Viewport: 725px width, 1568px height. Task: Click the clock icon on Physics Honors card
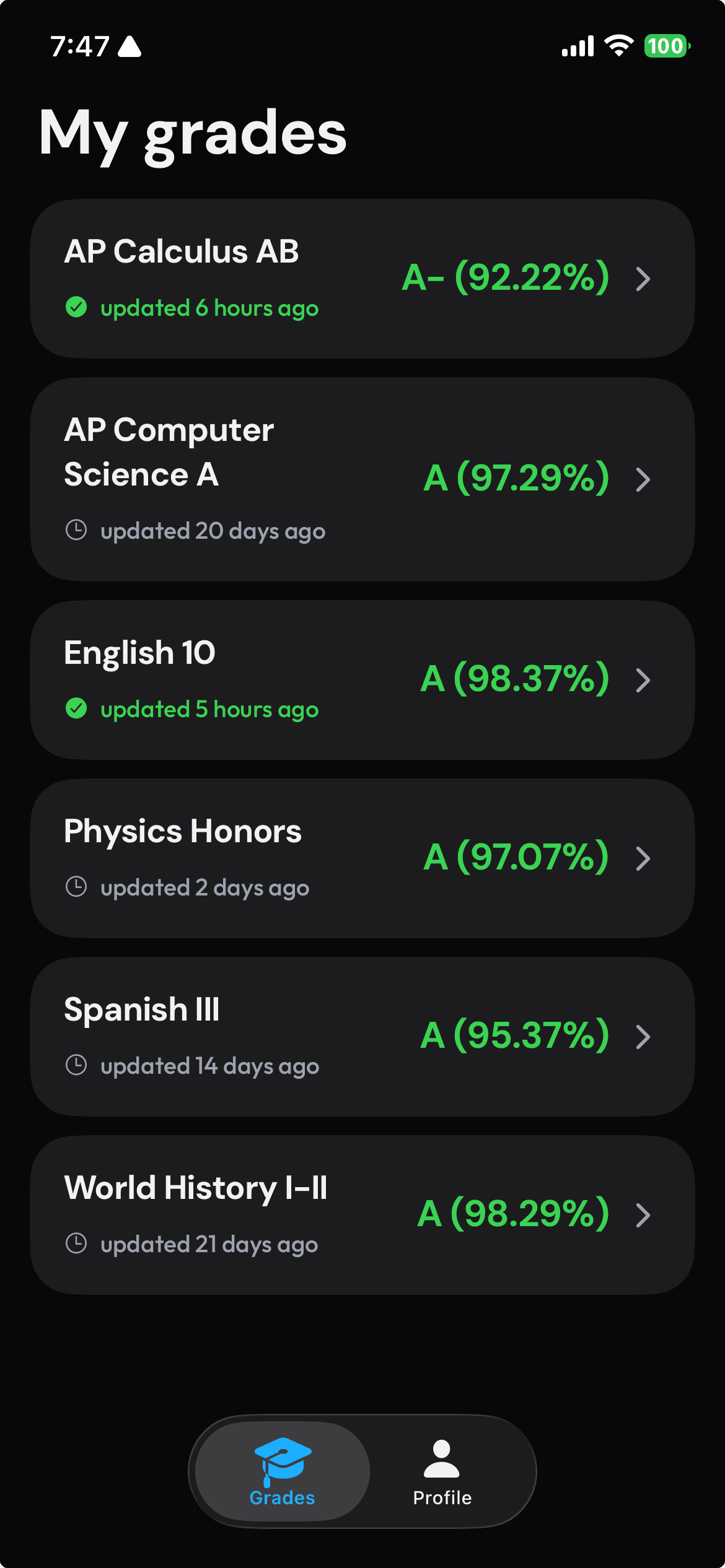click(76, 887)
